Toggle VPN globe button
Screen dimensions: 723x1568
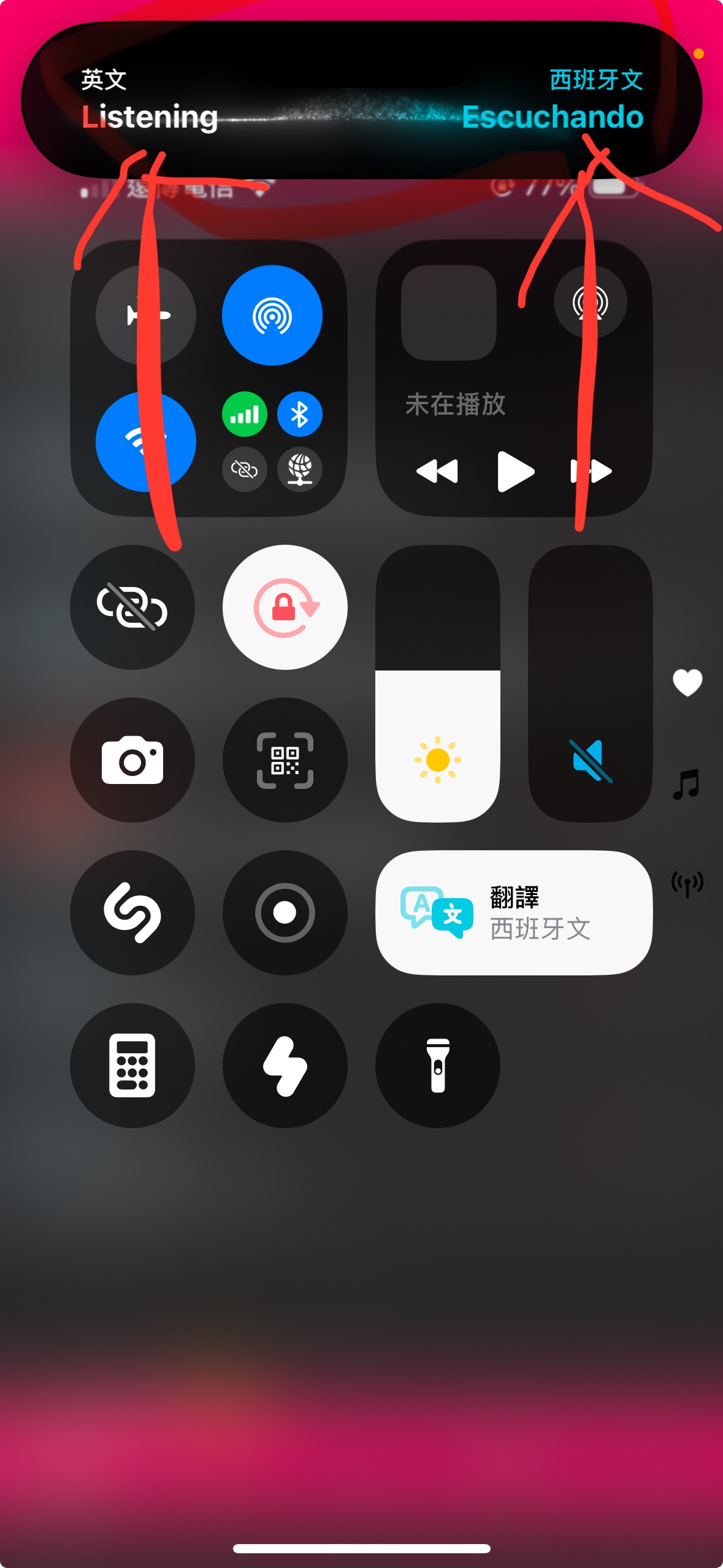[299, 469]
